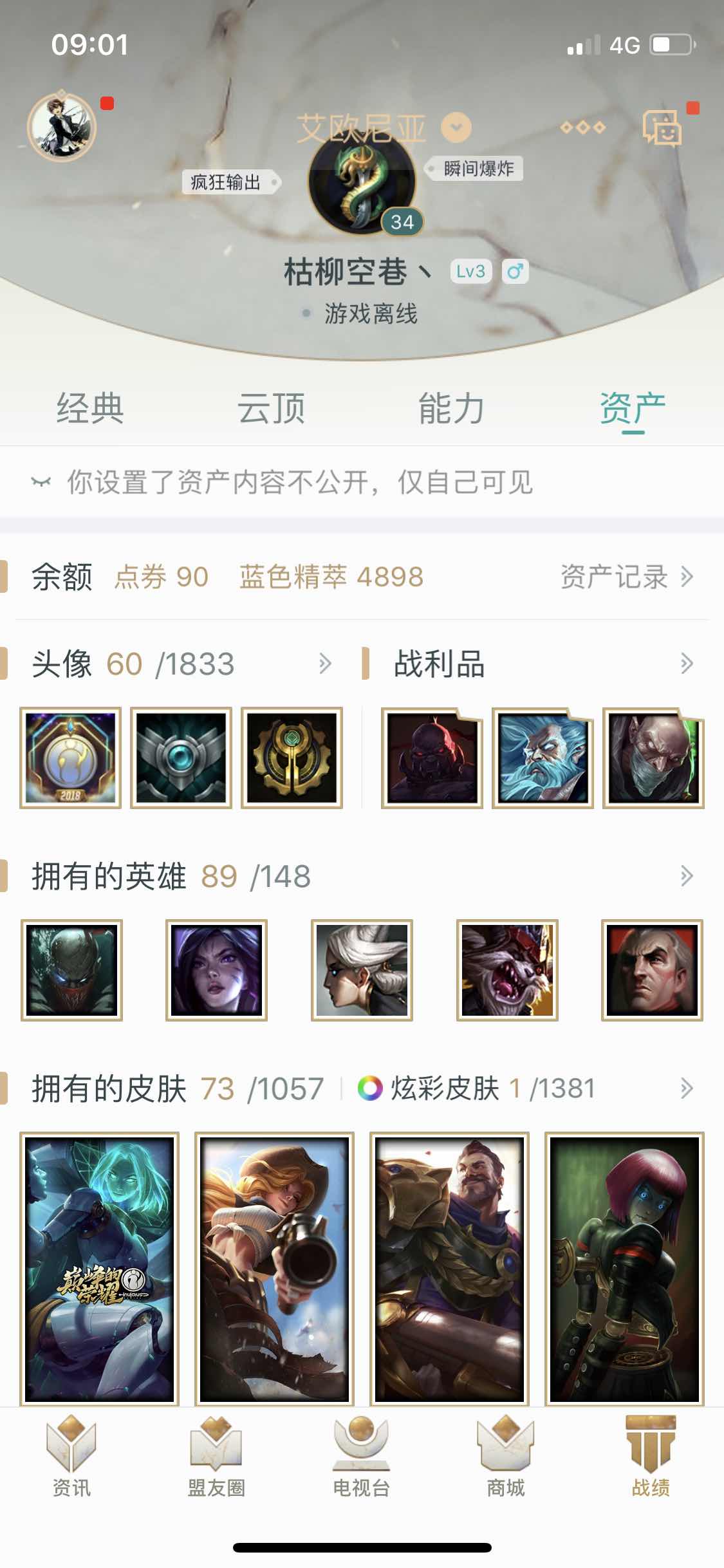Image resolution: width=724 pixels, height=1568 pixels.
Task: Switch to the 能力 tab
Action: tap(451, 409)
